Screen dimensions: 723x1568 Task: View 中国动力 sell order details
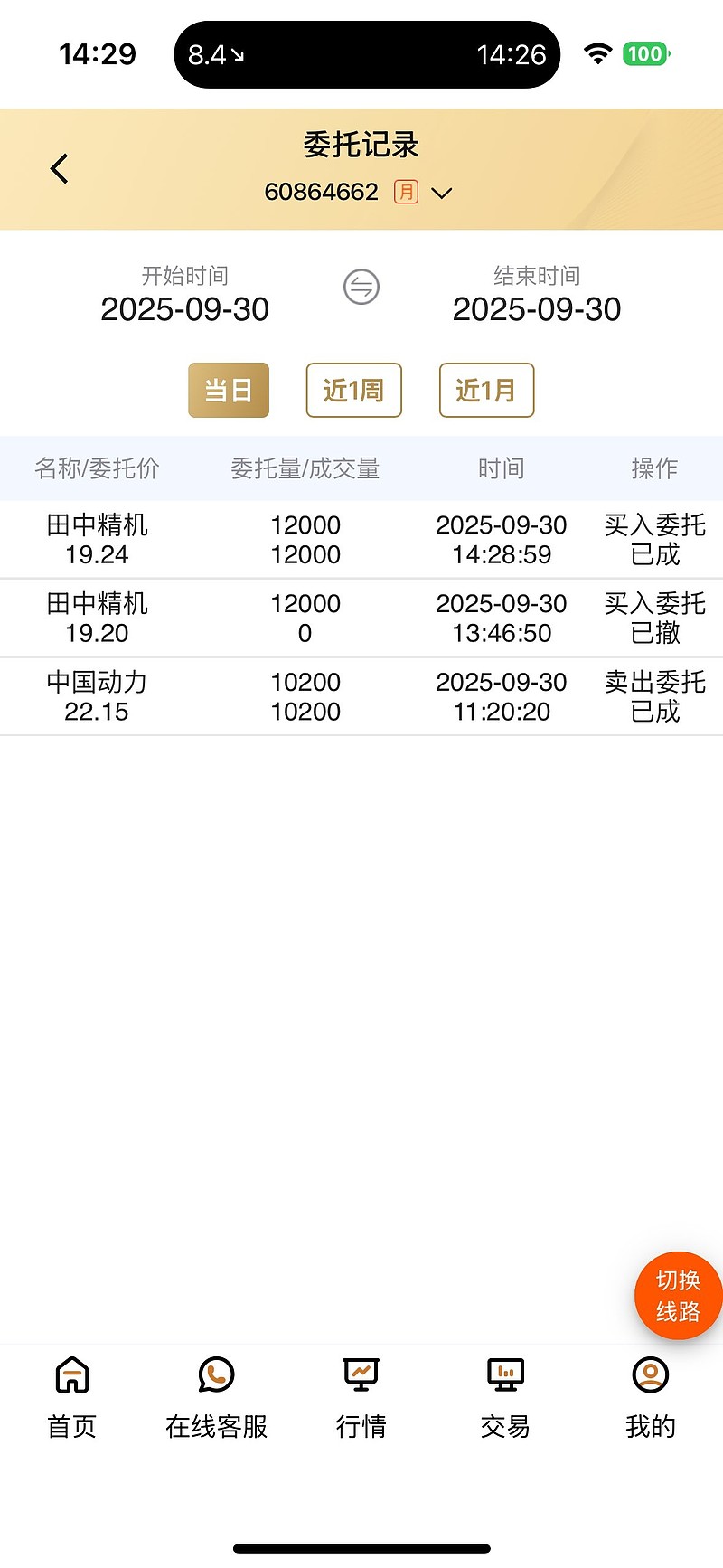361,697
